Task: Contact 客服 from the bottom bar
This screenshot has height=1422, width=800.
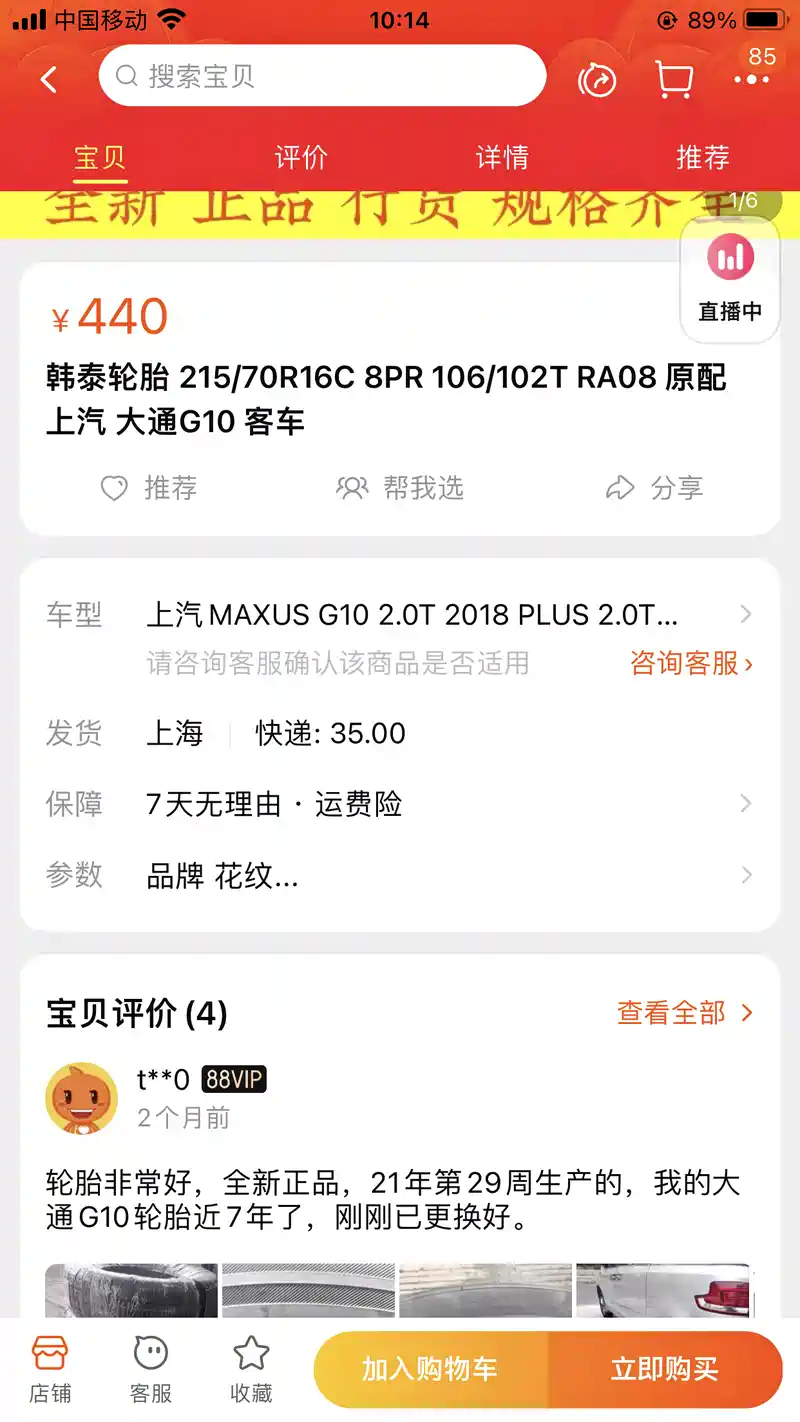Action: pyautogui.click(x=151, y=1369)
